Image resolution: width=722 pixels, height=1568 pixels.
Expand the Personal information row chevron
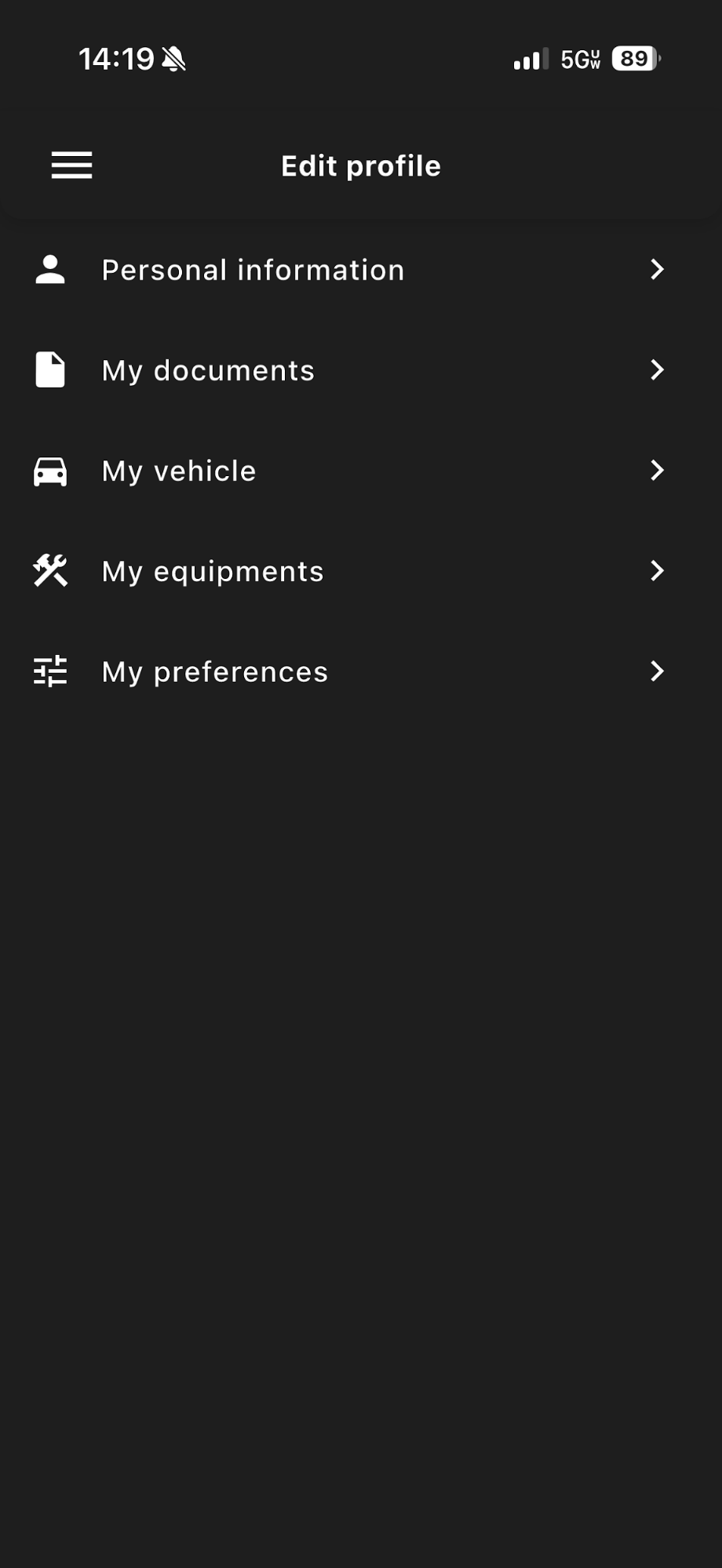click(x=658, y=270)
